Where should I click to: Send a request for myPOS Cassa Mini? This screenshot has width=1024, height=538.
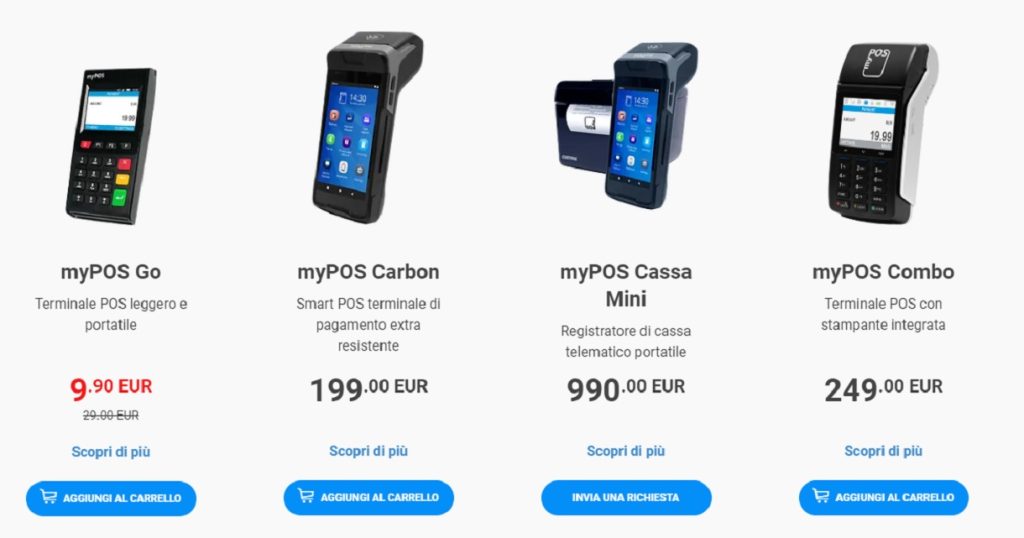pyautogui.click(x=626, y=498)
